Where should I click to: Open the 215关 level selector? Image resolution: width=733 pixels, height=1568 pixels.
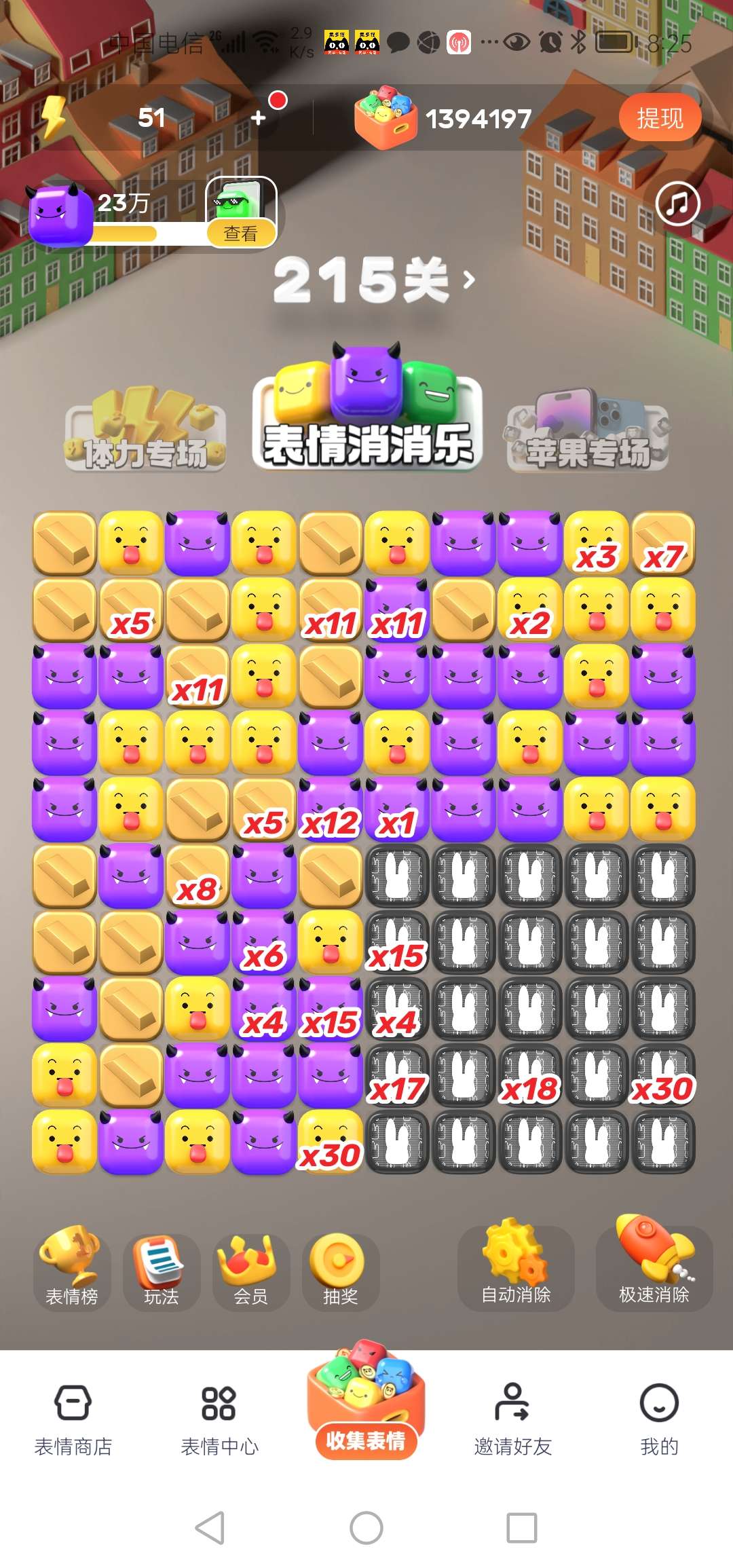373,280
